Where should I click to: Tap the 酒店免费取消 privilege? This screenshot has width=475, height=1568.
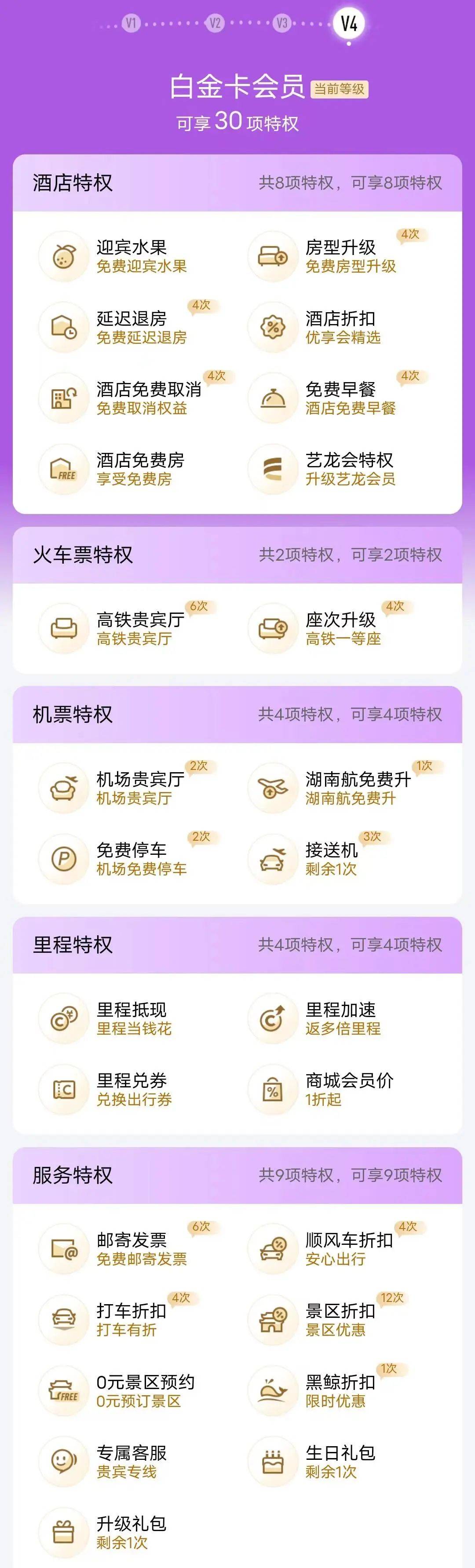pyautogui.click(x=148, y=398)
